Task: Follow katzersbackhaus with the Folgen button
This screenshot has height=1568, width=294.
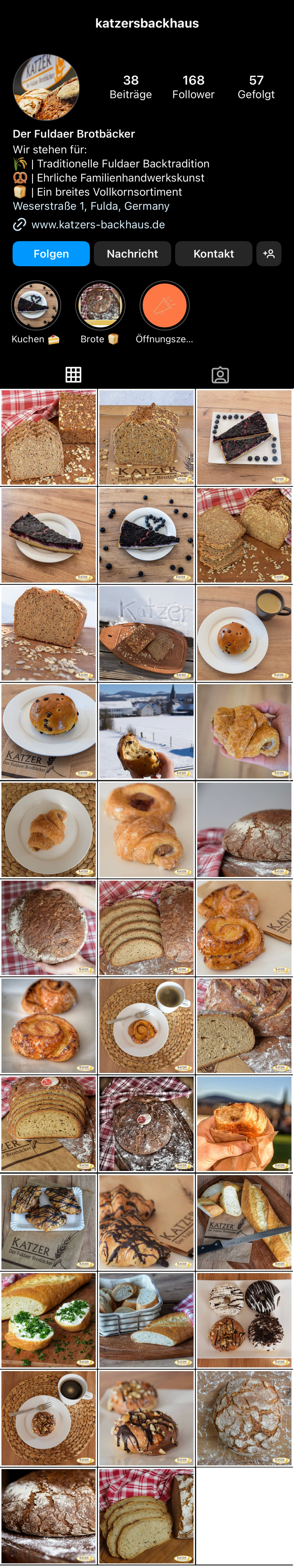Action: [51, 254]
